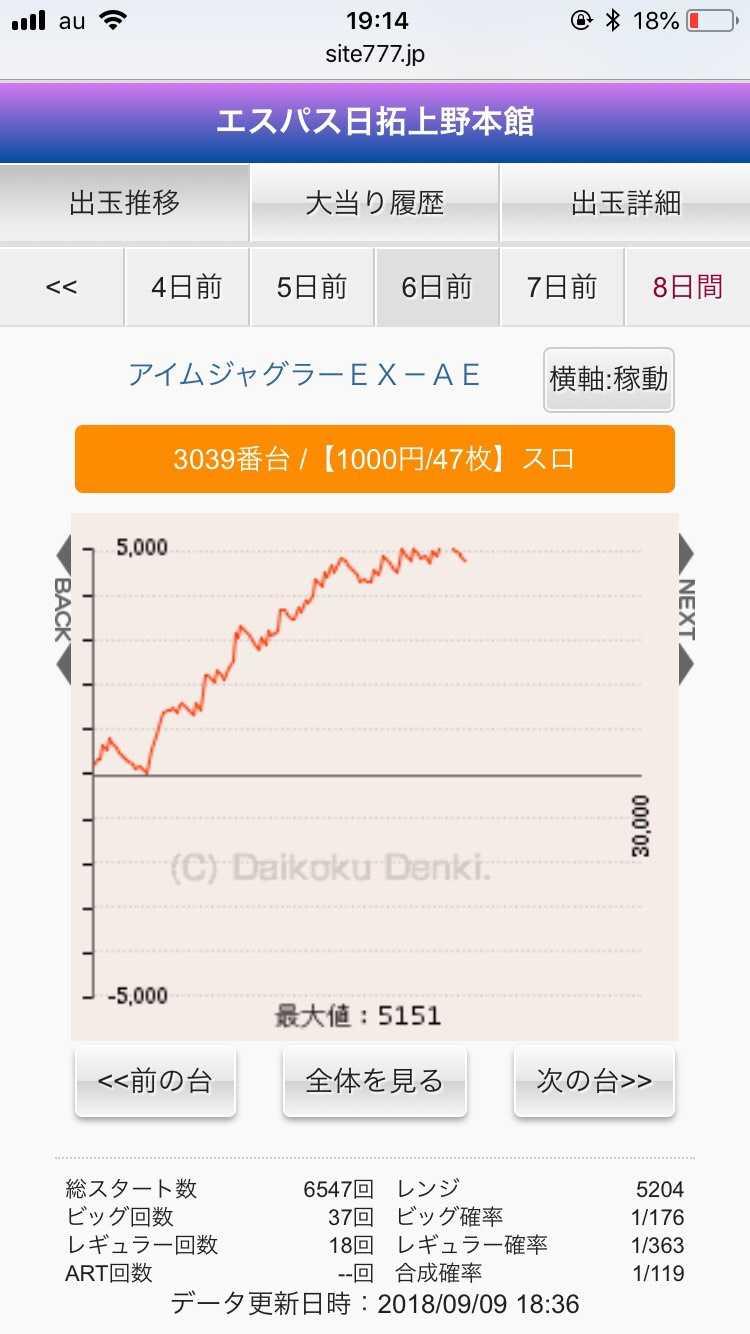Tap the BACK arrow beside the chart
The width and height of the screenshot is (750, 1334).
coord(62,610)
